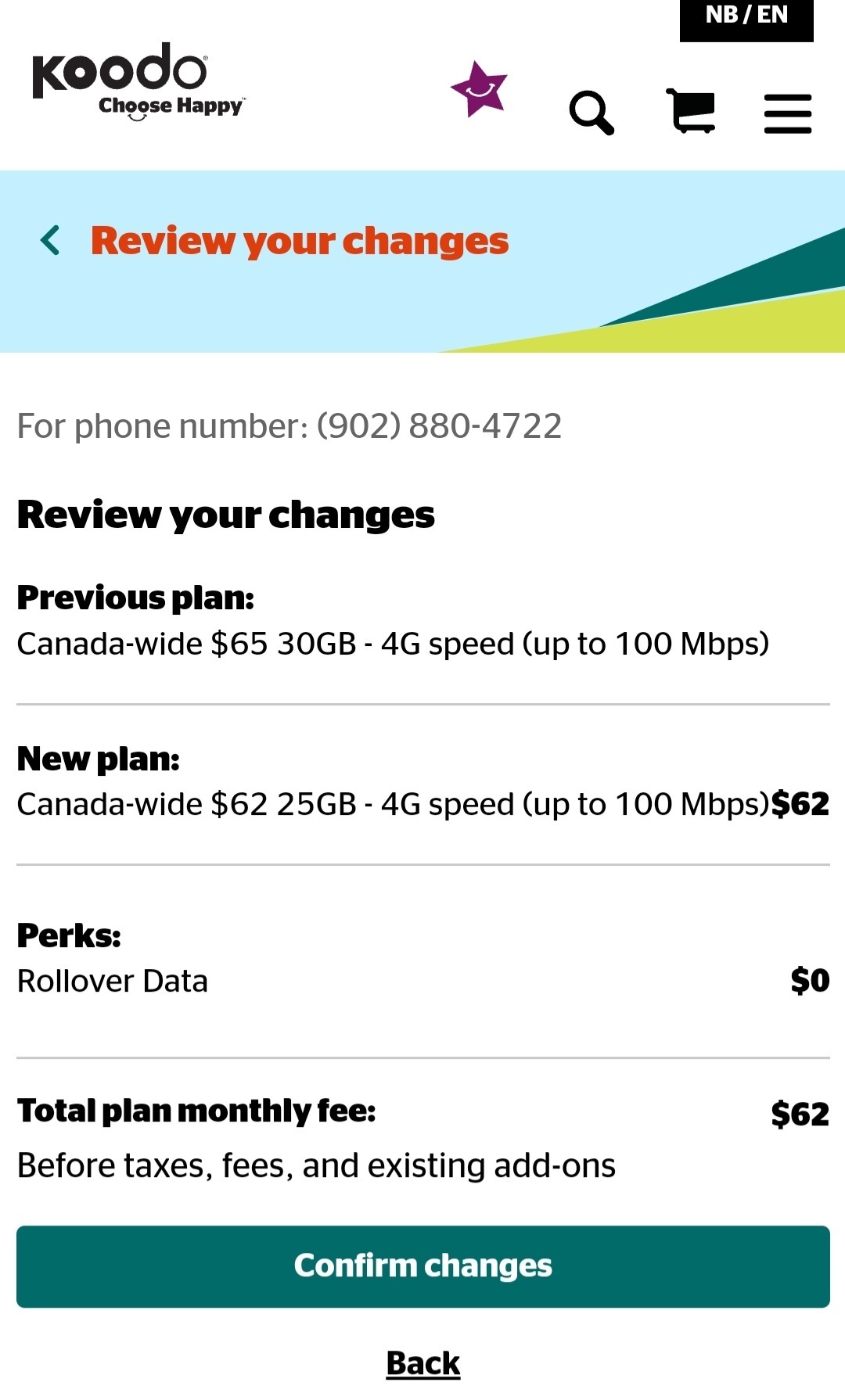Image resolution: width=845 pixels, height=1400 pixels.
Task: View the shopping cart
Action: (x=691, y=111)
